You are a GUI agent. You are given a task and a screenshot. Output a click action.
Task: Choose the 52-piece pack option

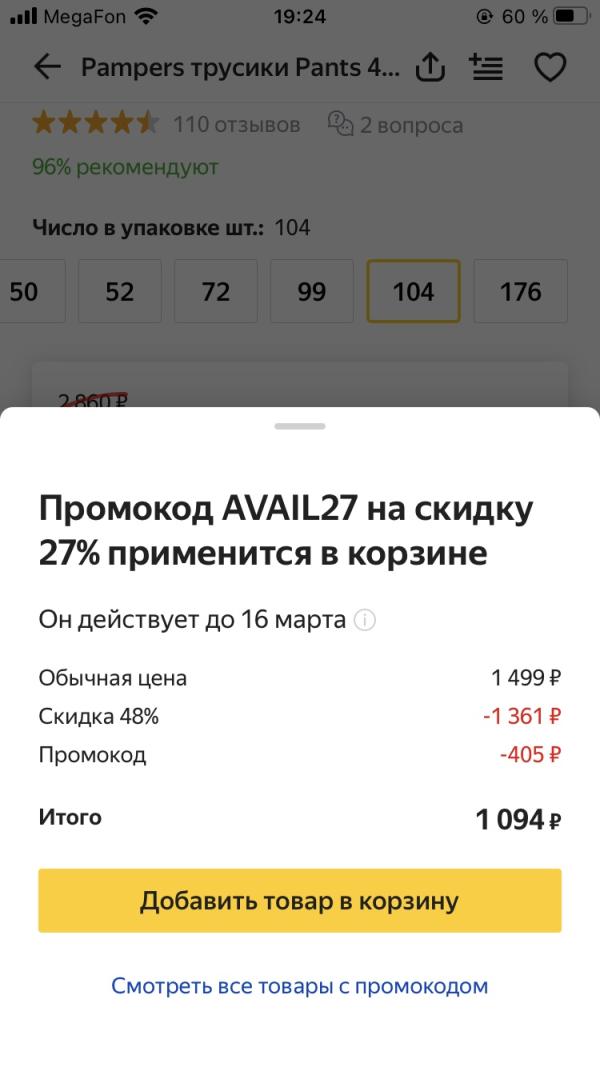click(x=120, y=291)
